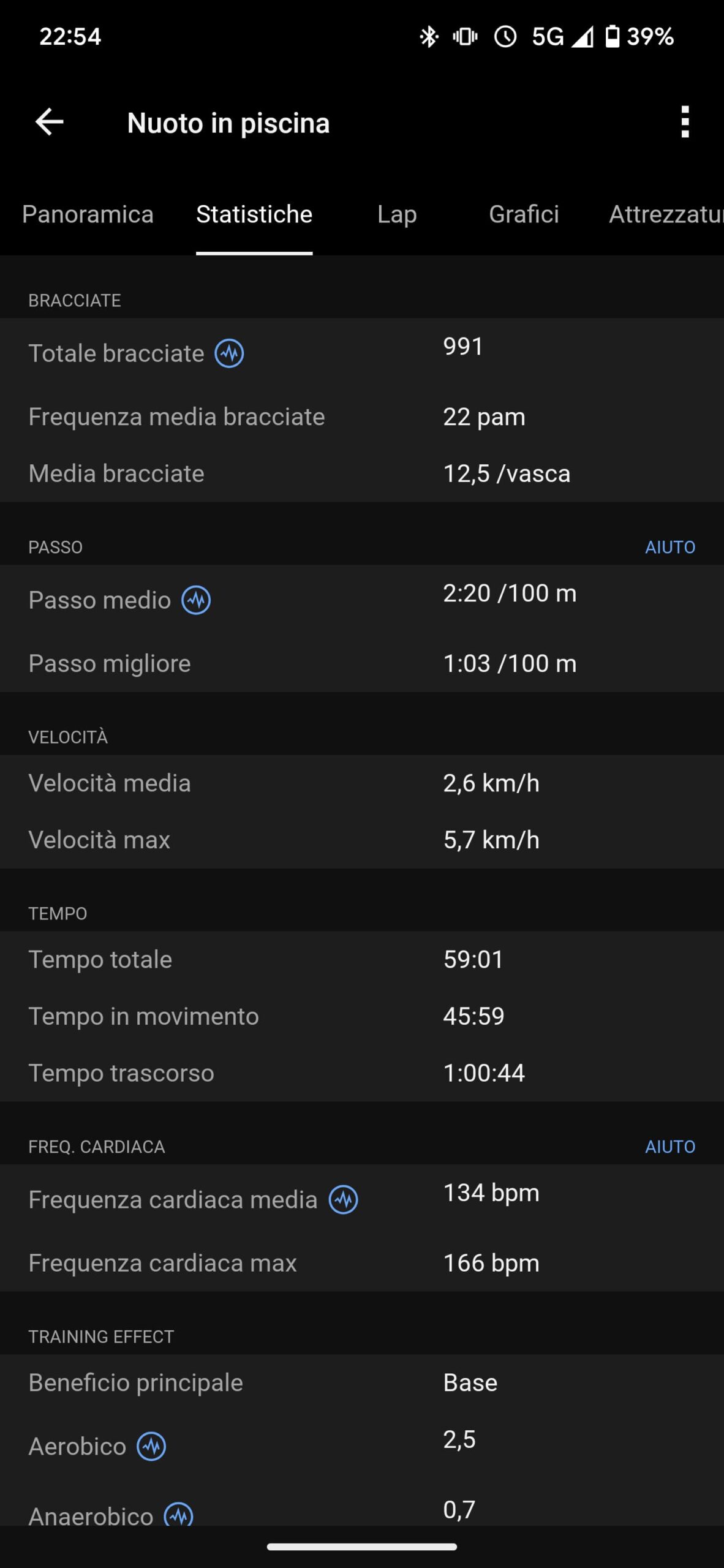Screen dimensions: 724x1568
Task: Open the Lap tab
Action: pos(397,214)
